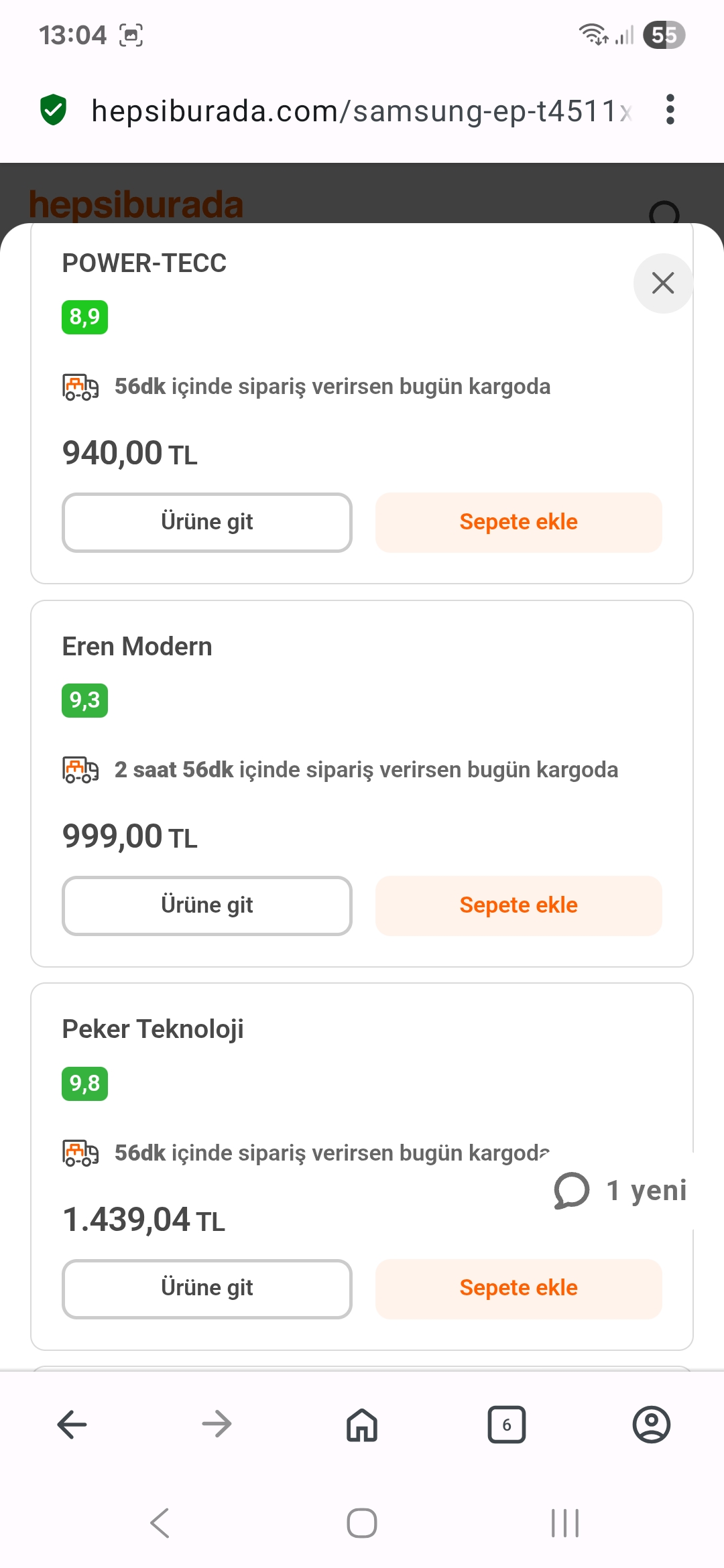Close the sellers list sheet

pos(663,283)
